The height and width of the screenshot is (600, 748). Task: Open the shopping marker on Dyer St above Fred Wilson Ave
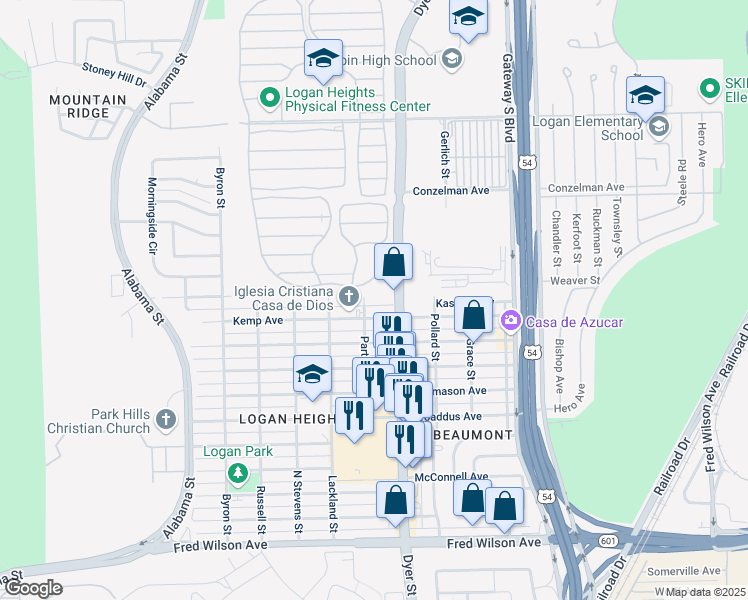(395, 501)
